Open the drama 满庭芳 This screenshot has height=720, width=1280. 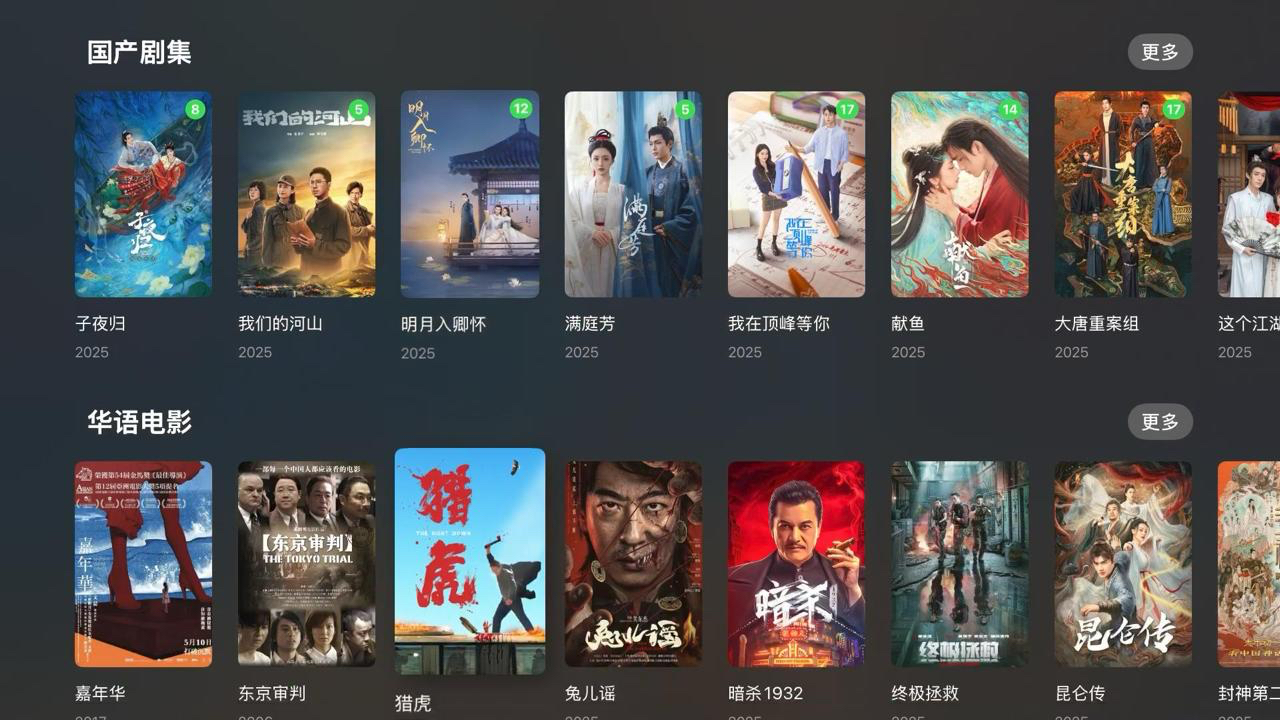pyautogui.click(x=633, y=194)
